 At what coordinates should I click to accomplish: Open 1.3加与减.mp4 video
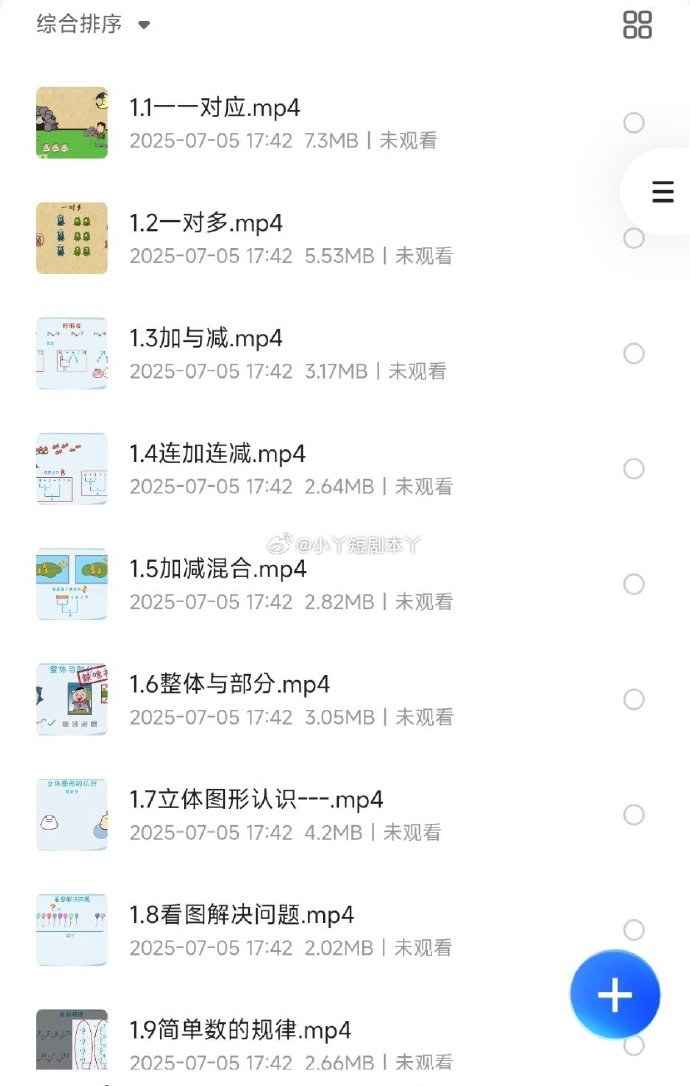click(206, 338)
